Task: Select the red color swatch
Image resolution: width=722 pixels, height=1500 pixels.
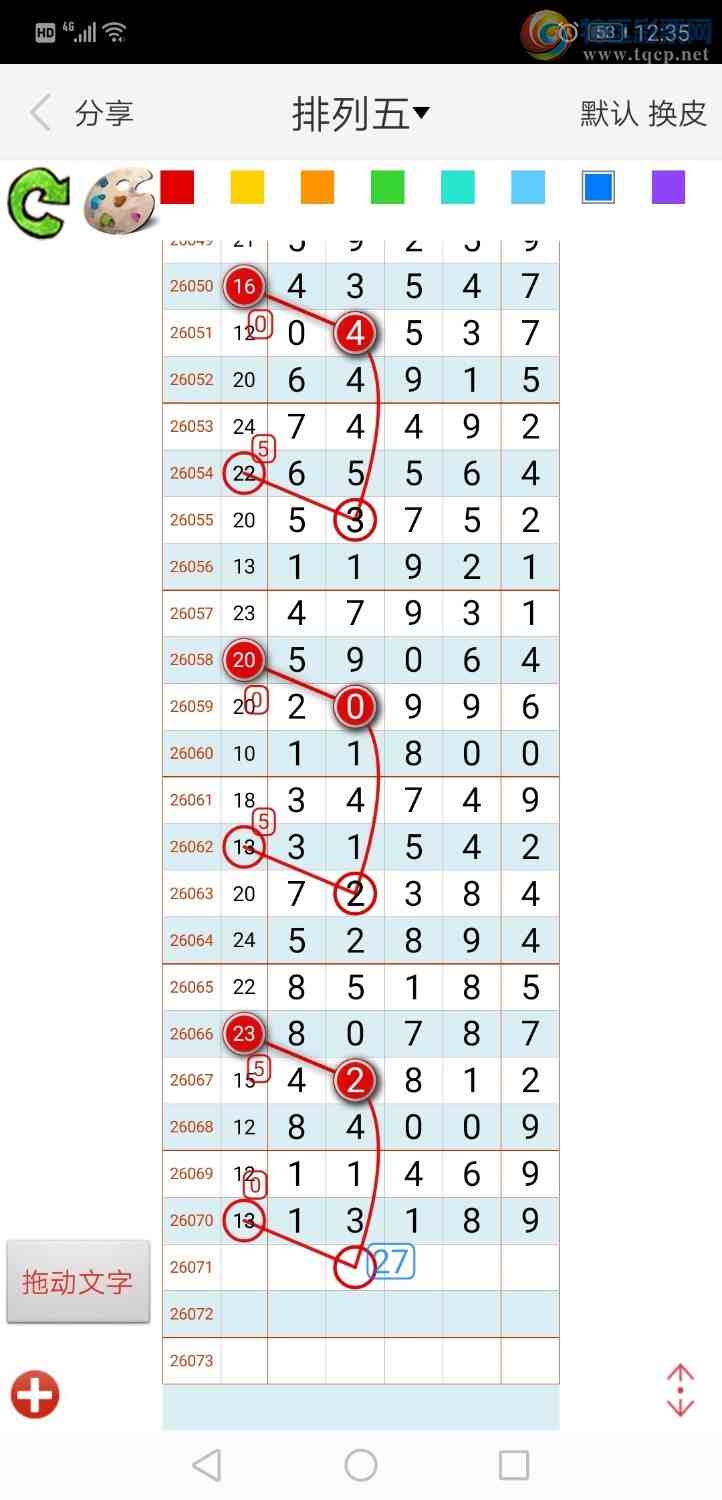Action: point(177,187)
